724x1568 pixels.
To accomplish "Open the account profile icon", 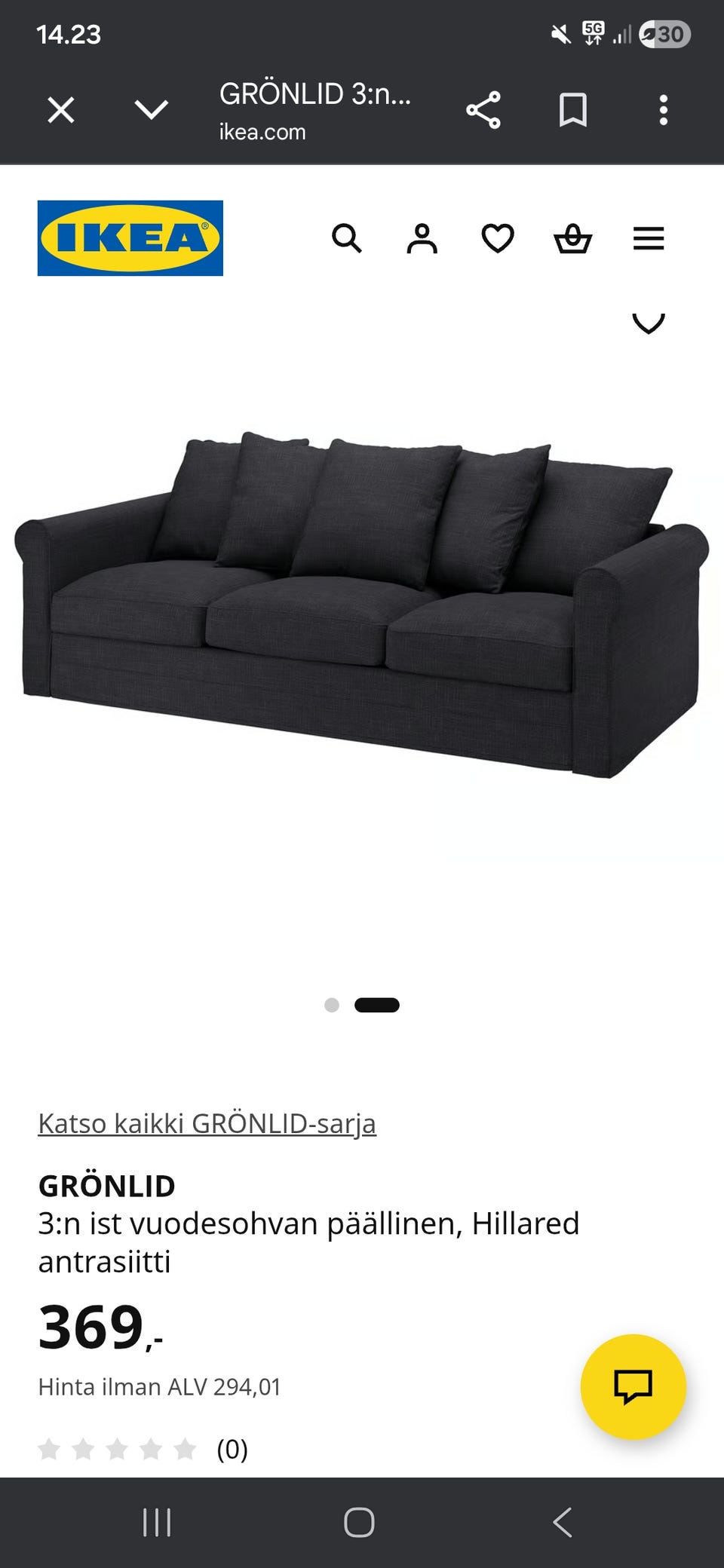I will point(422,238).
